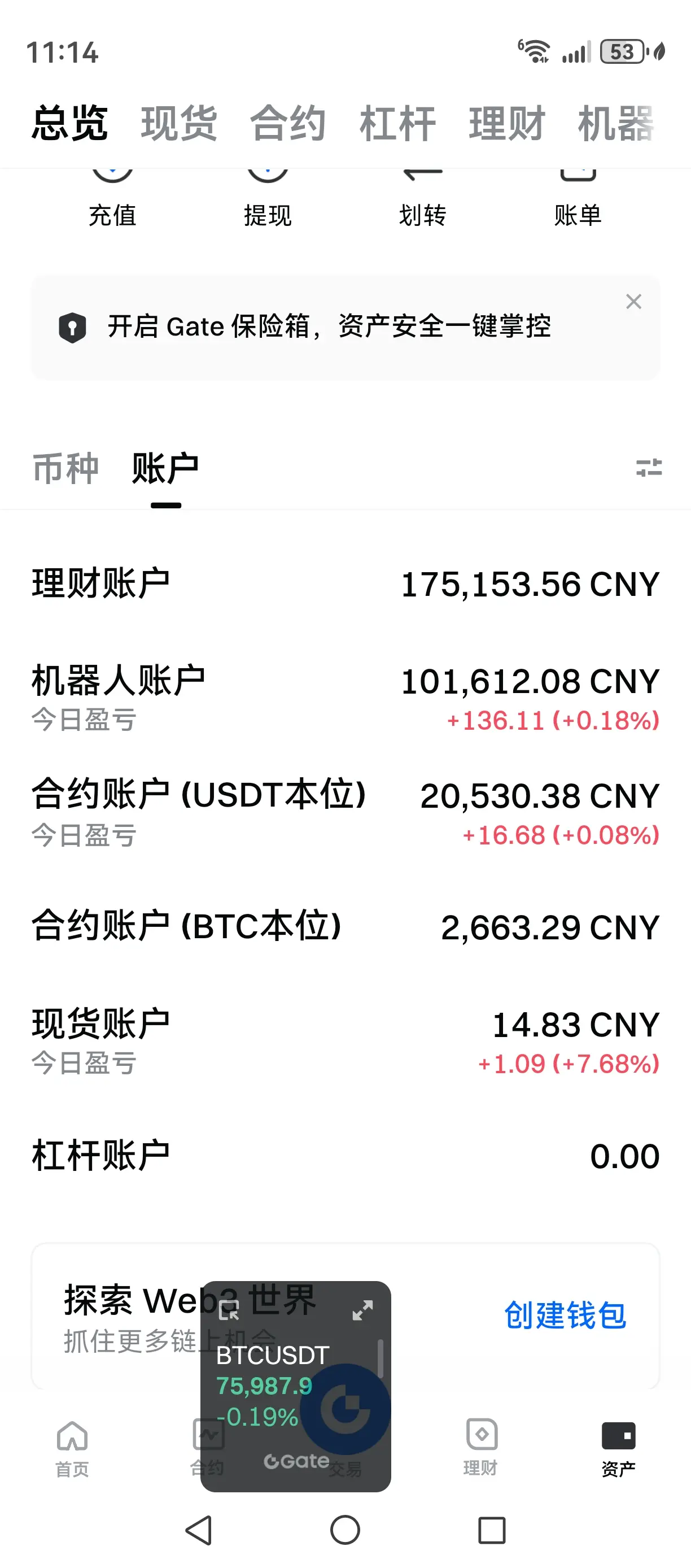Open 划转 transfer

(x=423, y=201)
